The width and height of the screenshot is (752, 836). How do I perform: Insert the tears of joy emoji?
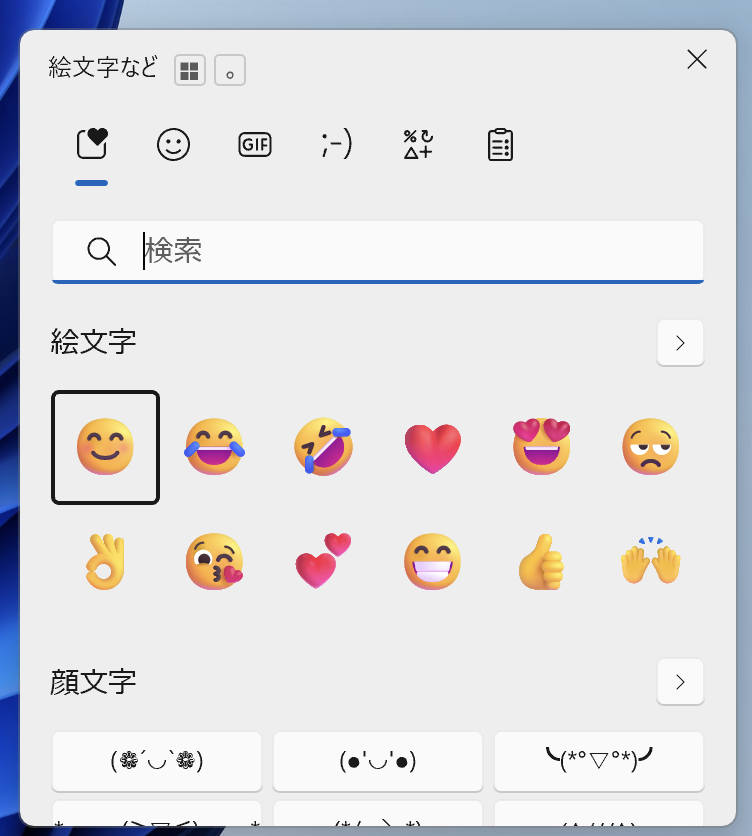click(215, 447)
